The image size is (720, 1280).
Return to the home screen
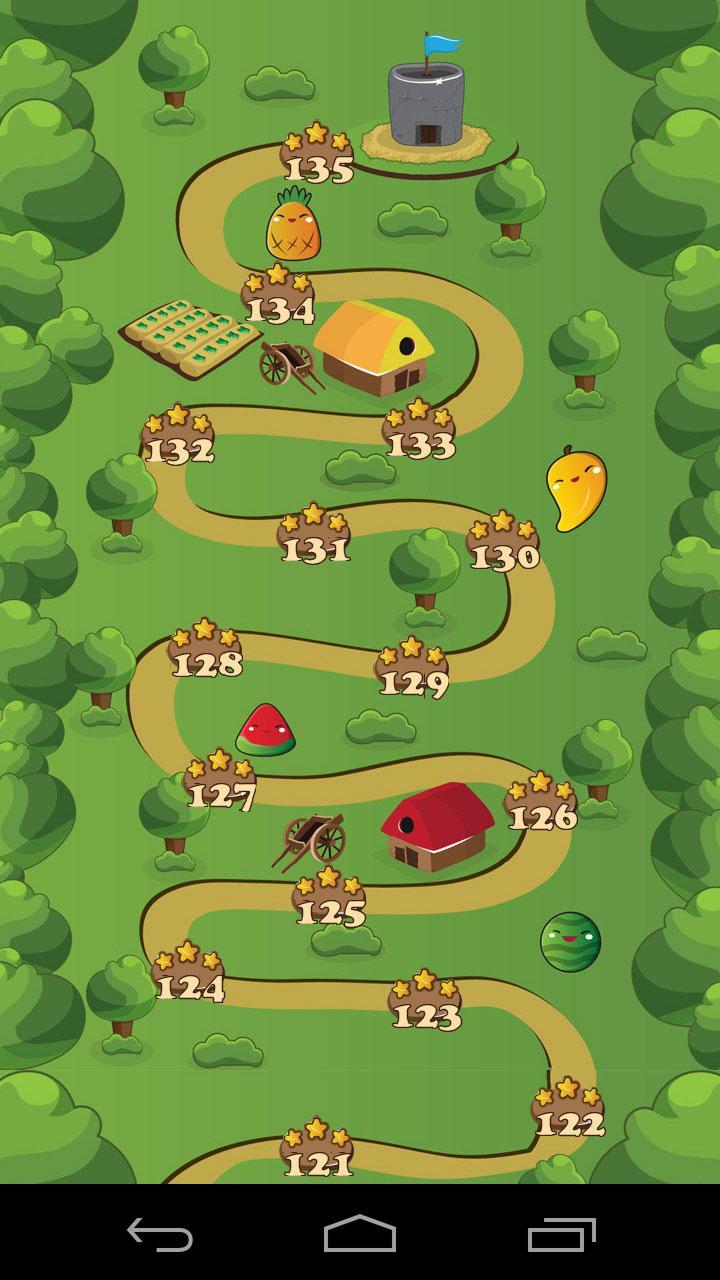pyautogui.click(x=360, y=1234)
